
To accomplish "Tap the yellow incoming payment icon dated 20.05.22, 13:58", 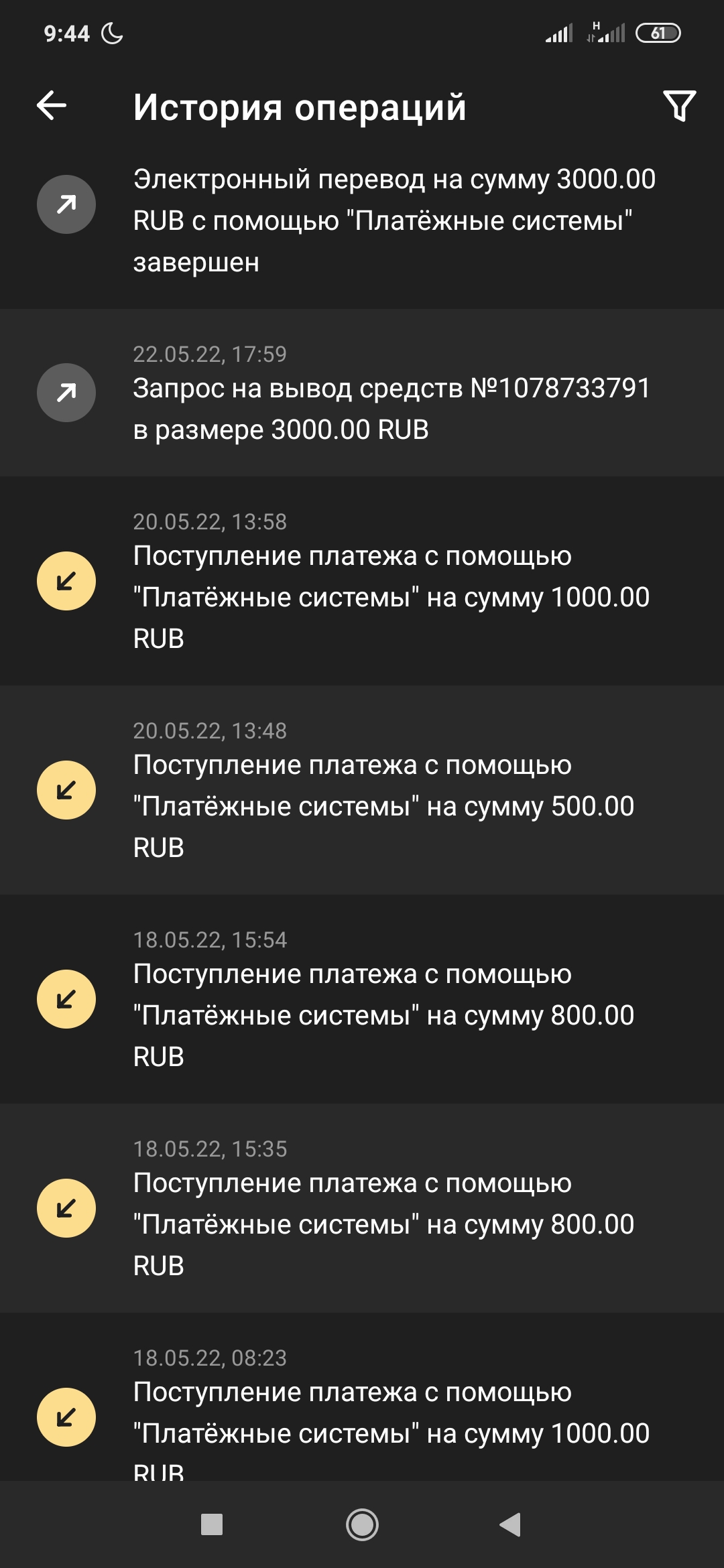I will coord(65,580).
